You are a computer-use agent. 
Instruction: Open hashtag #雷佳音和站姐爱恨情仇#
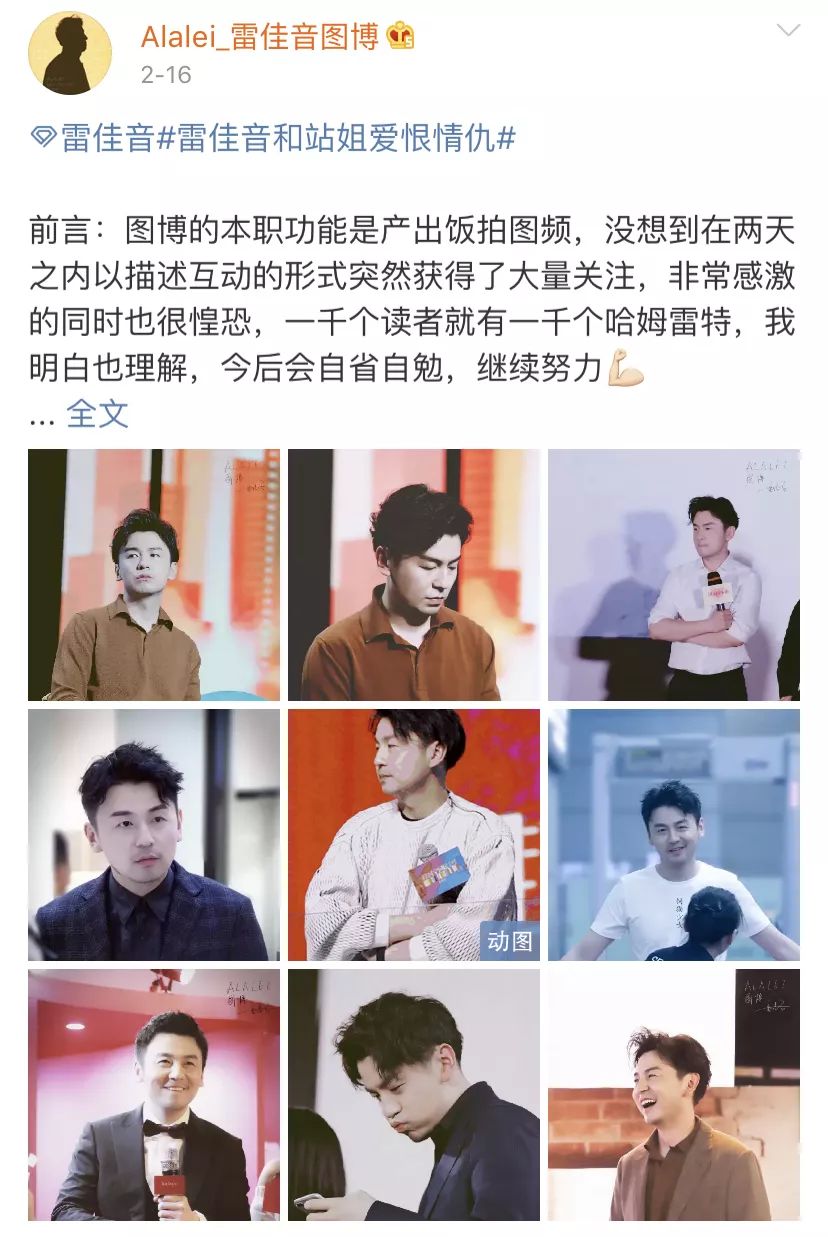[x=336, y=138]
